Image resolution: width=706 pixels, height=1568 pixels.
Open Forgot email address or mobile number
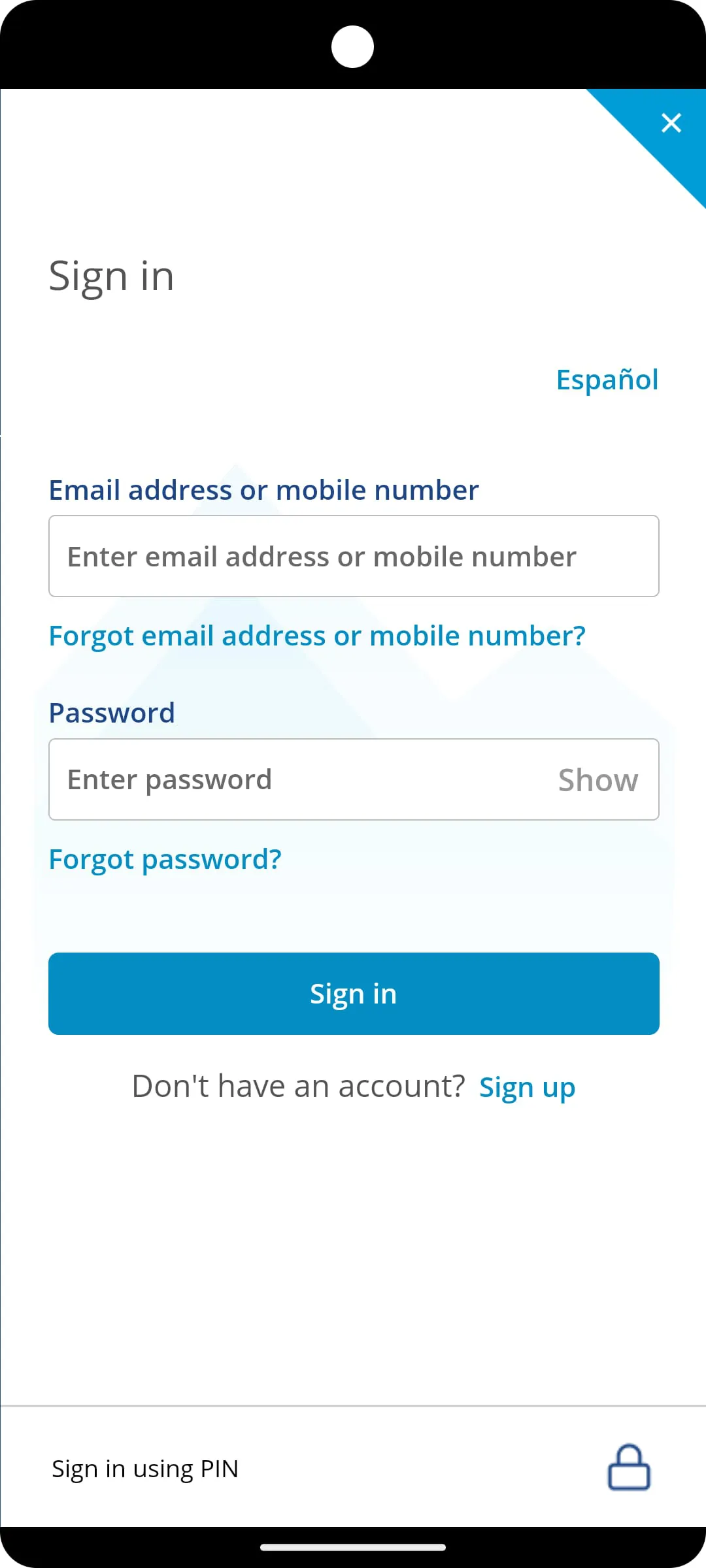coord(317,636)
